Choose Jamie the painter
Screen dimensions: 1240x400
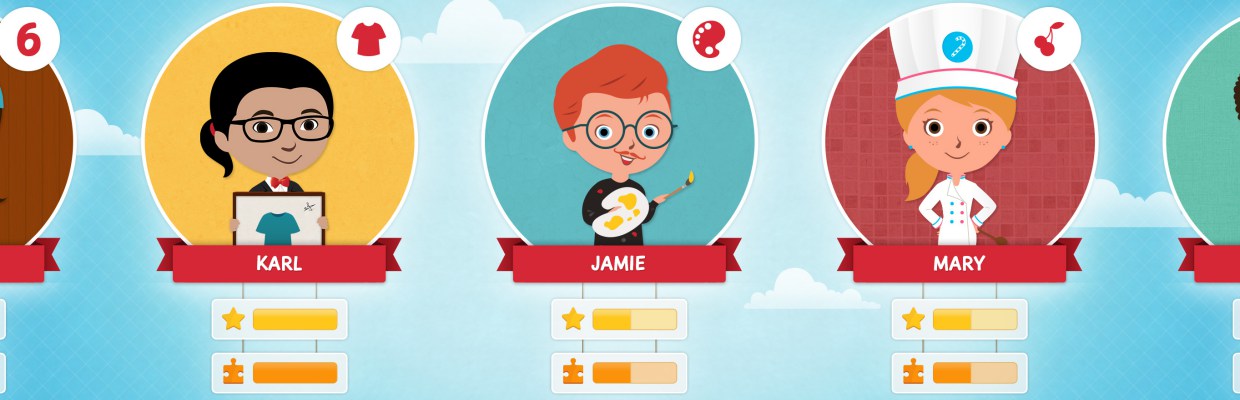tap(619, 140)
